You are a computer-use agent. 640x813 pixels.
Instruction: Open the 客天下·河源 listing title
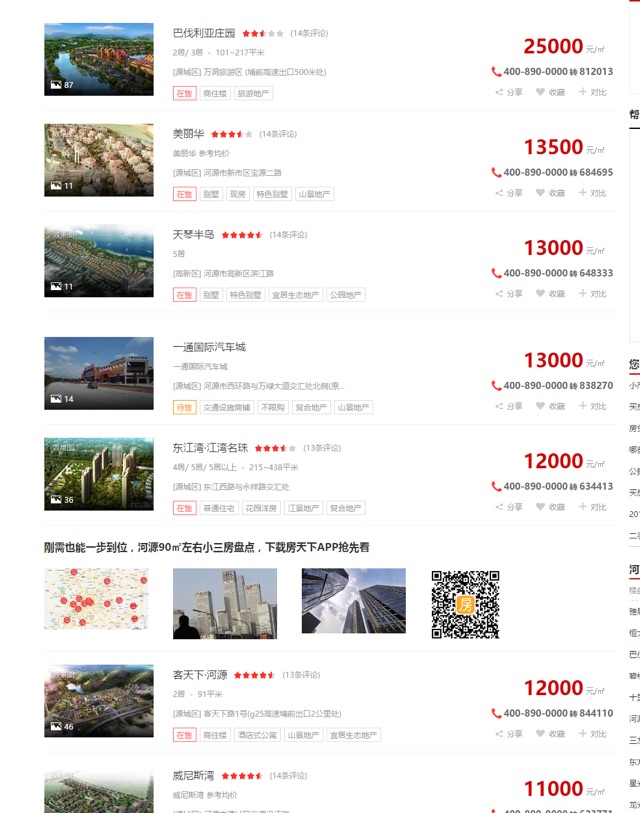click(x=200, y=675)
